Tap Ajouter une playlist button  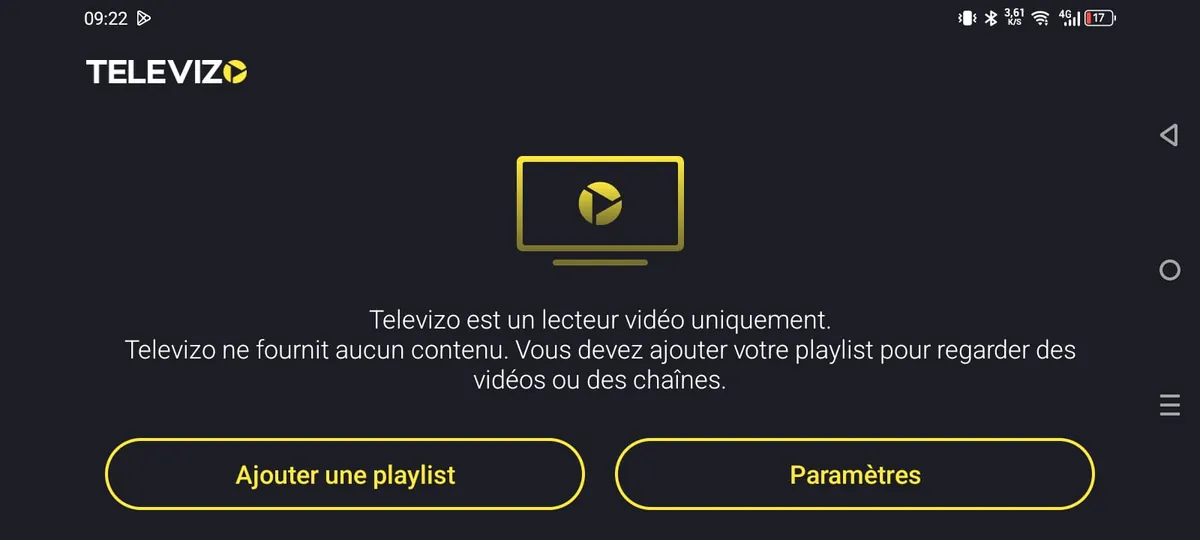(345, 475)
